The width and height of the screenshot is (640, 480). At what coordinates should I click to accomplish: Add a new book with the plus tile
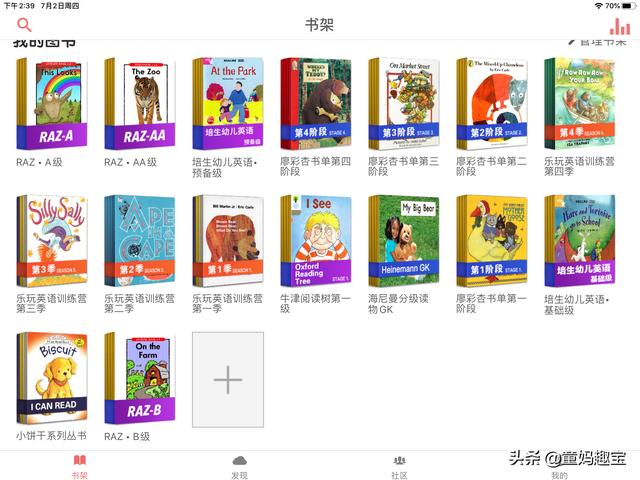point(228,380)
